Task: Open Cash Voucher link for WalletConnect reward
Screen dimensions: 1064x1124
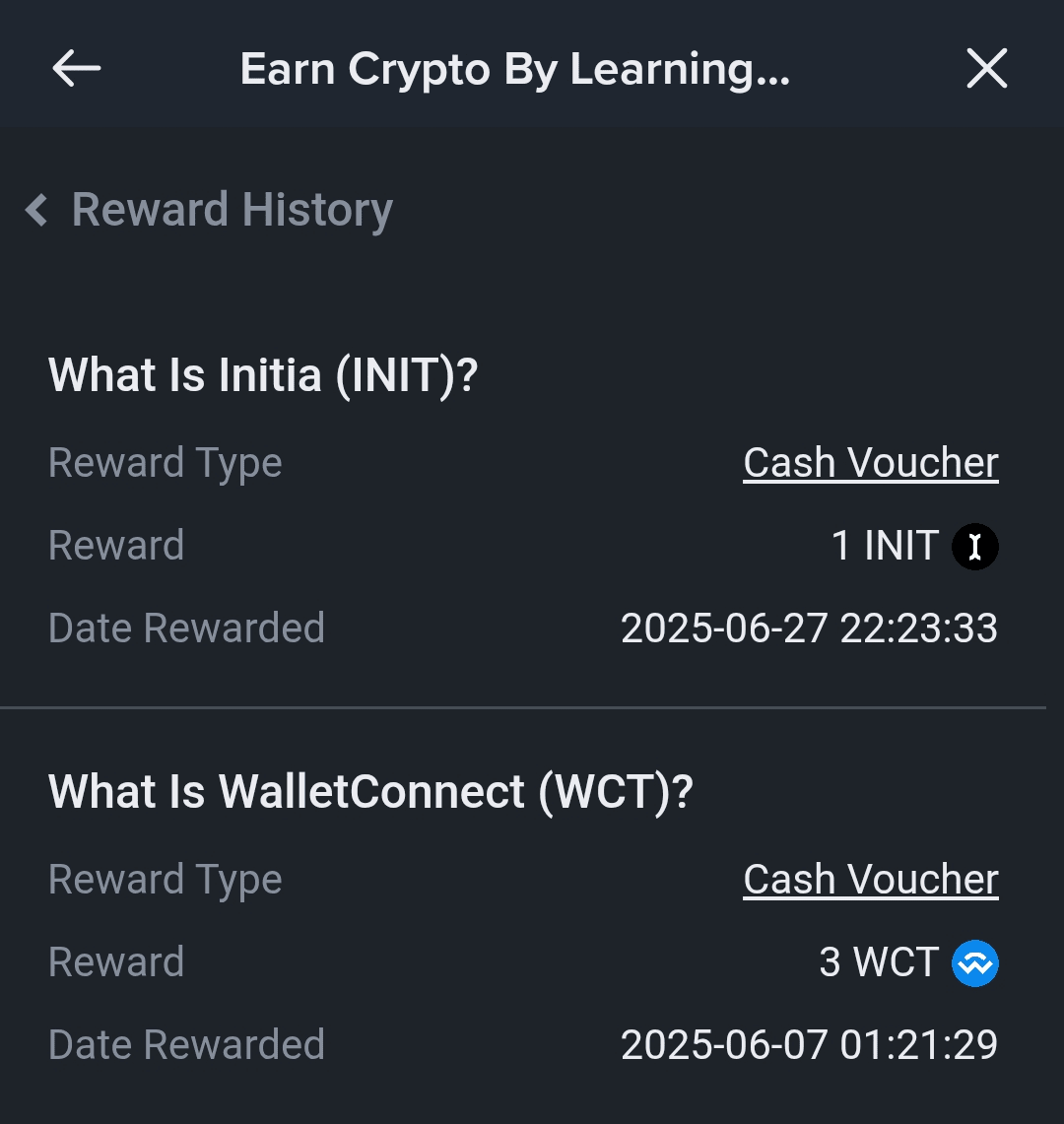Action: [x=870, y=880]
